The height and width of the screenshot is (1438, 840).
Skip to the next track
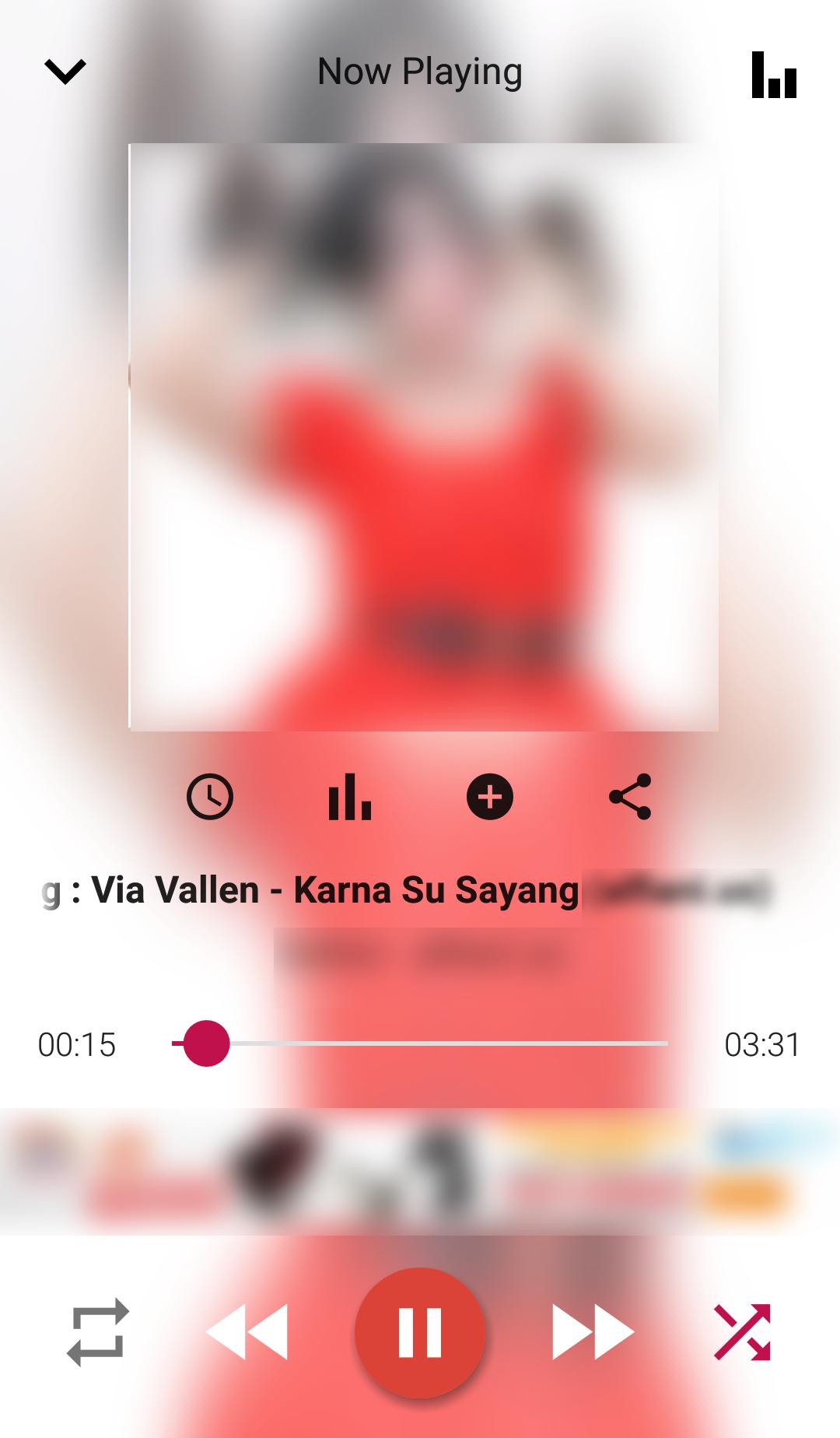pos(593,1332)
